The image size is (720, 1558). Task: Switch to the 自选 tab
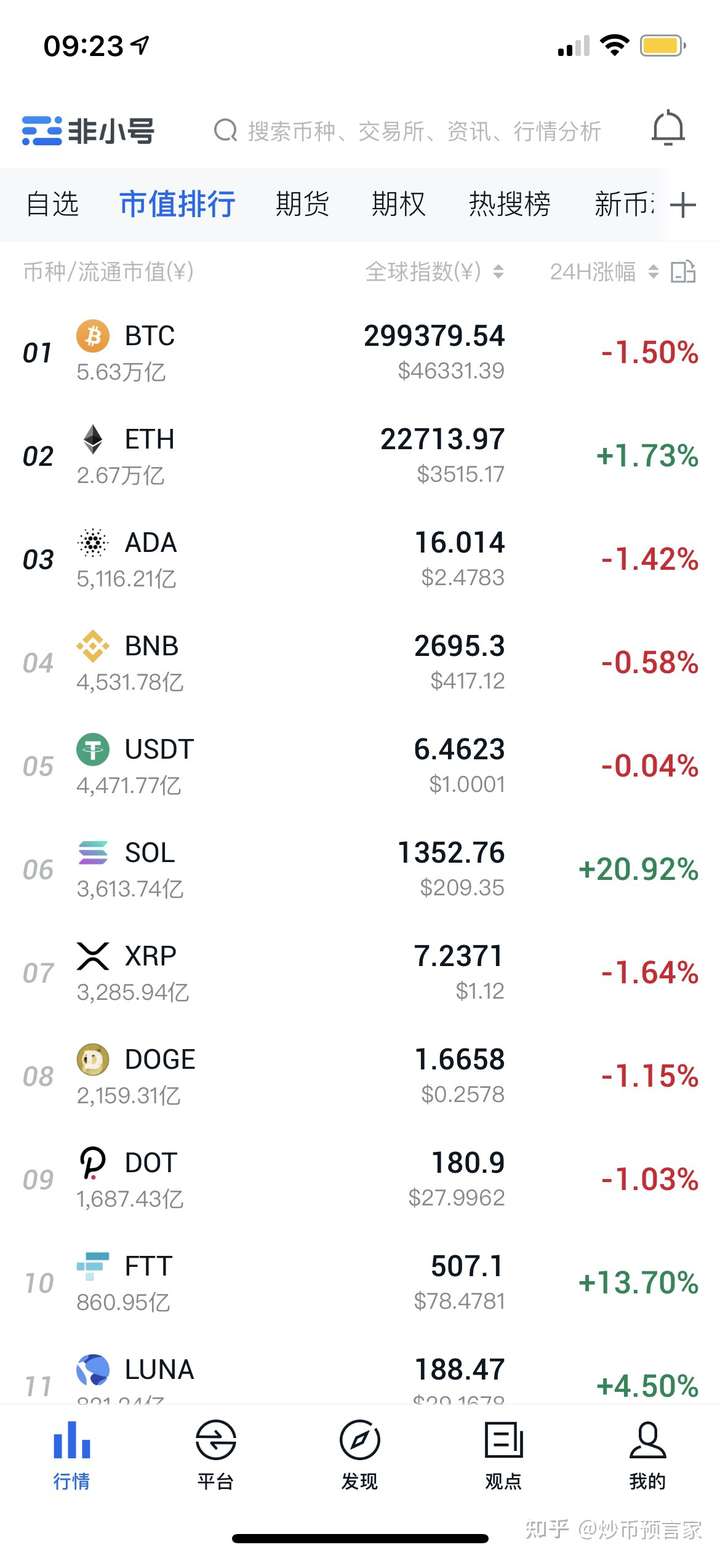coord(52,204)
